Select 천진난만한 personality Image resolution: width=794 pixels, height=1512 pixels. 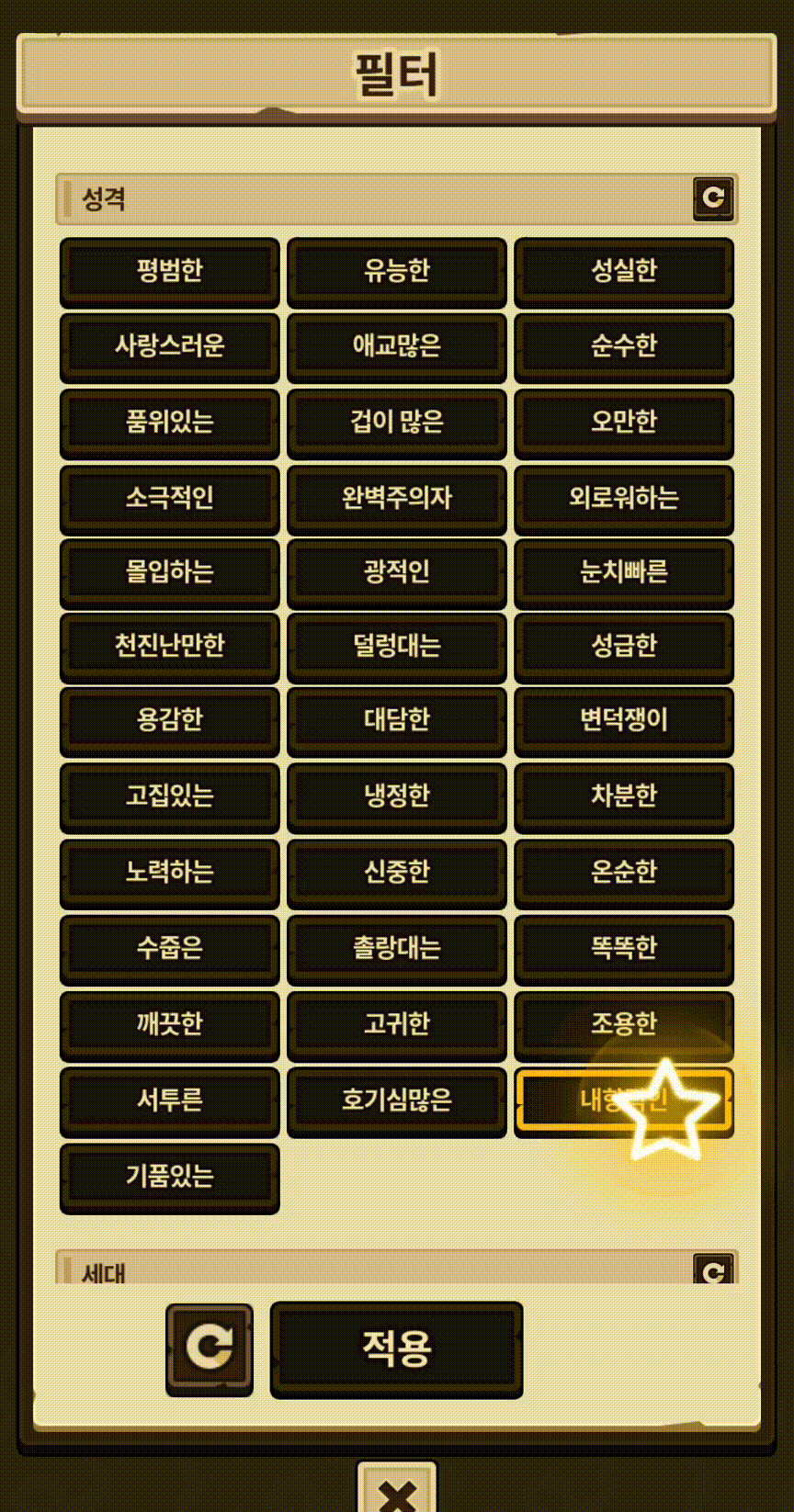pos(170,648)
